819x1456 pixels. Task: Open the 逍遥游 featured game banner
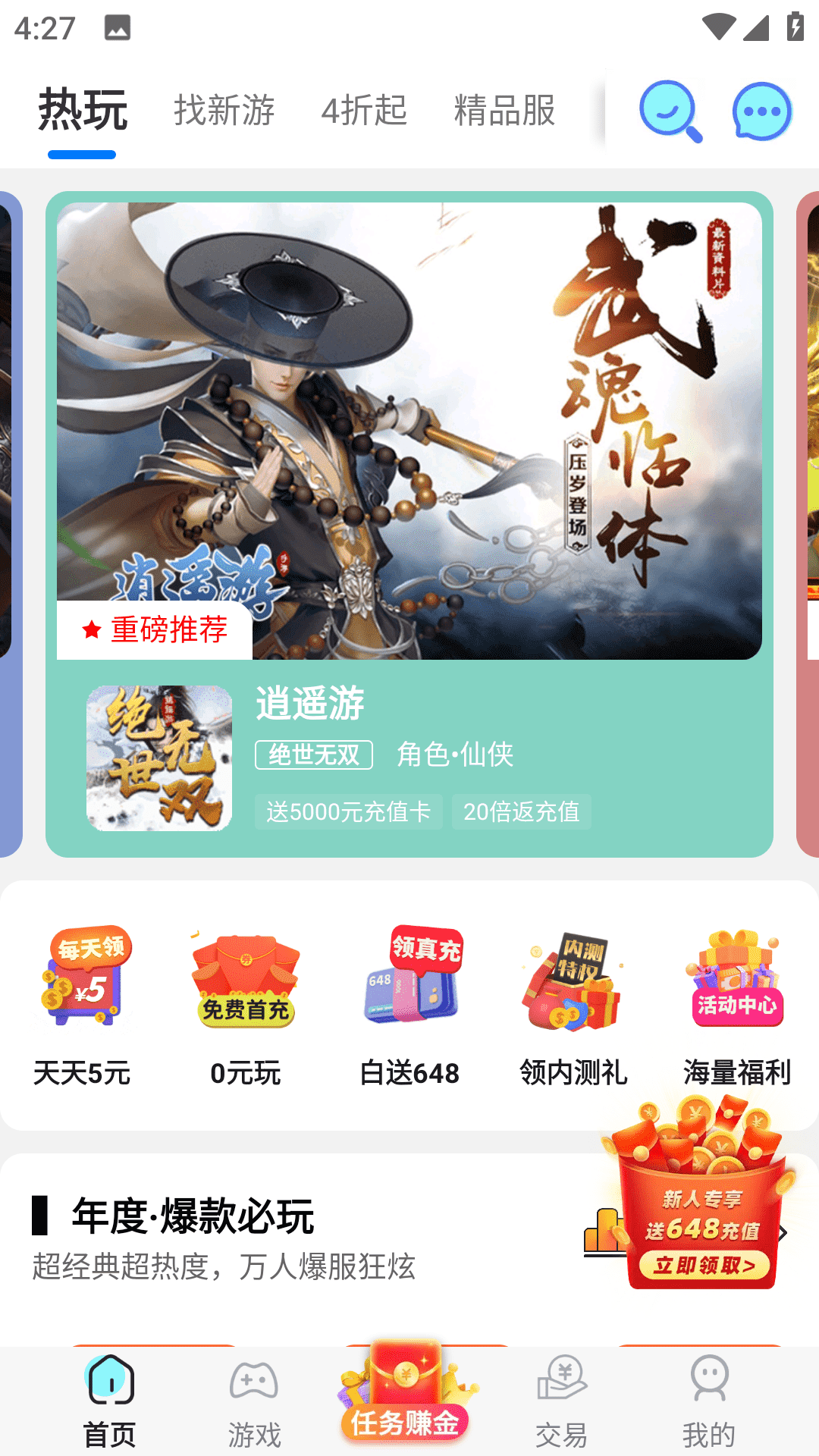(x=409, y=431)
